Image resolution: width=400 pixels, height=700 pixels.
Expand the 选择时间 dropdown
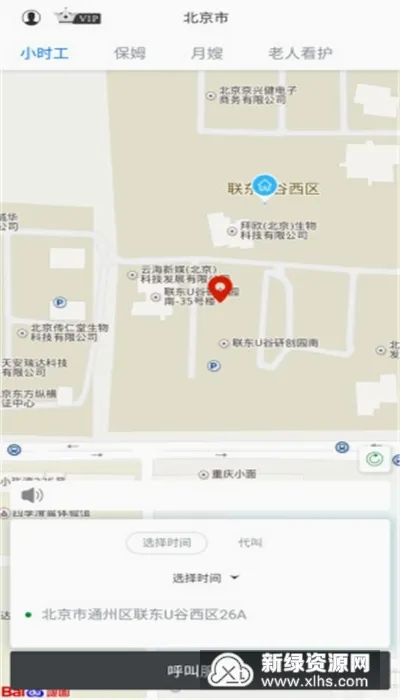point(206,578)
